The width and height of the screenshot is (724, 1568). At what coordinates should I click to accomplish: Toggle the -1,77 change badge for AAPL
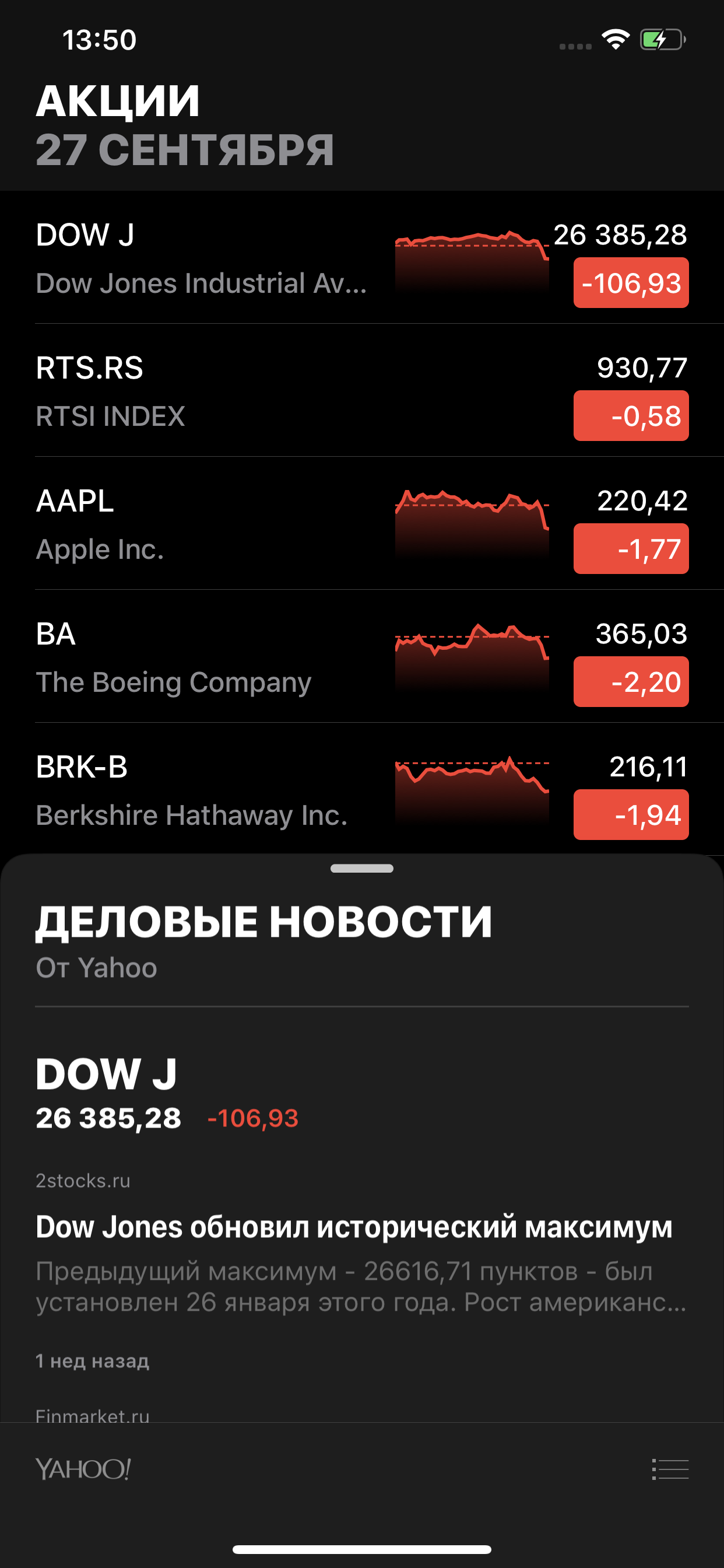[631, 549]
